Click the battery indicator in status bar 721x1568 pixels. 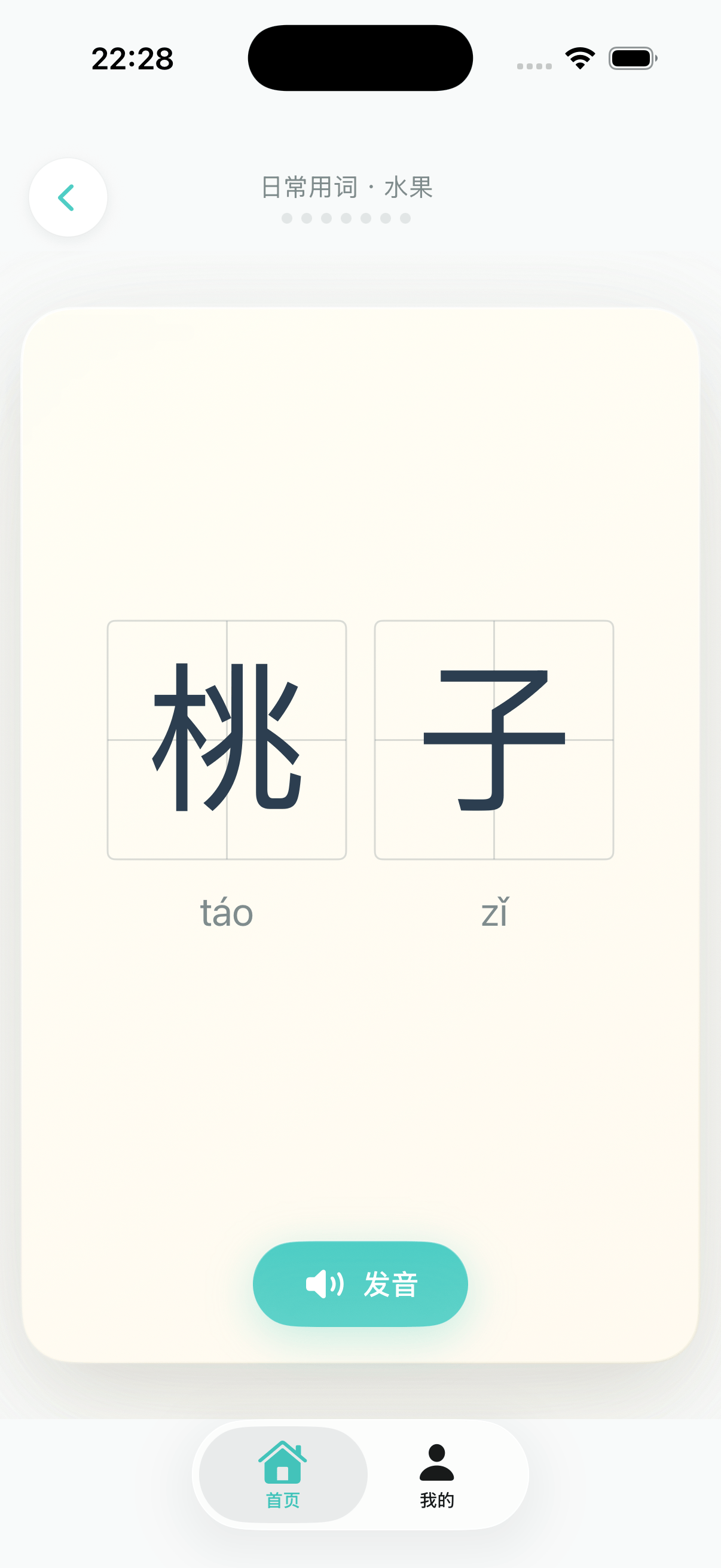(631, 58)
